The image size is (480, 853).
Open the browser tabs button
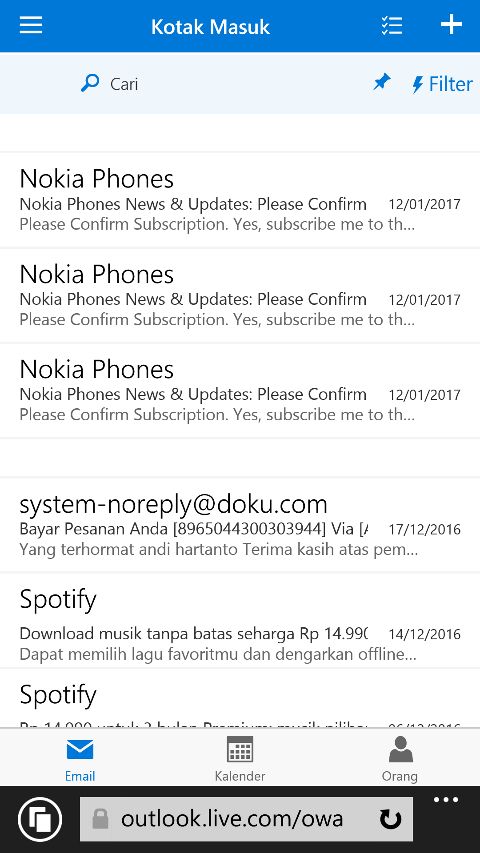pos(40,819)
